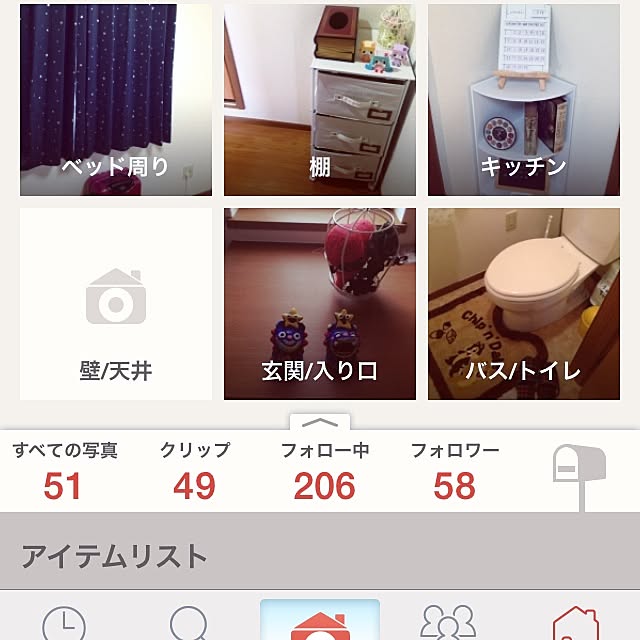
Task: Open the 棚 photo category
Action: pyautogui.click(x=320, y=100)
